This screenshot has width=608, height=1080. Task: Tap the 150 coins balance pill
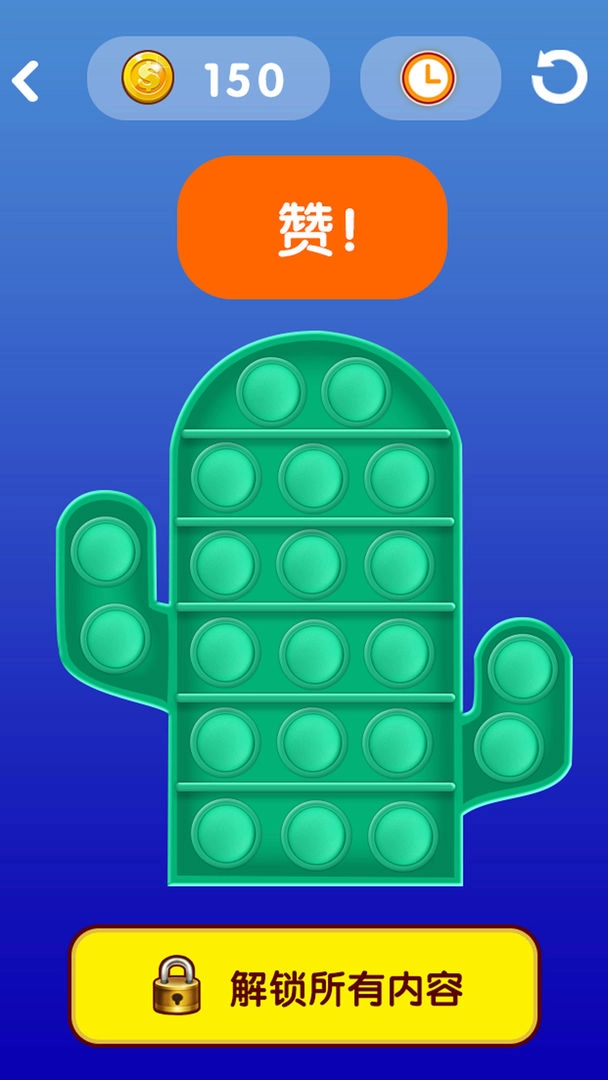coord(208,79)
